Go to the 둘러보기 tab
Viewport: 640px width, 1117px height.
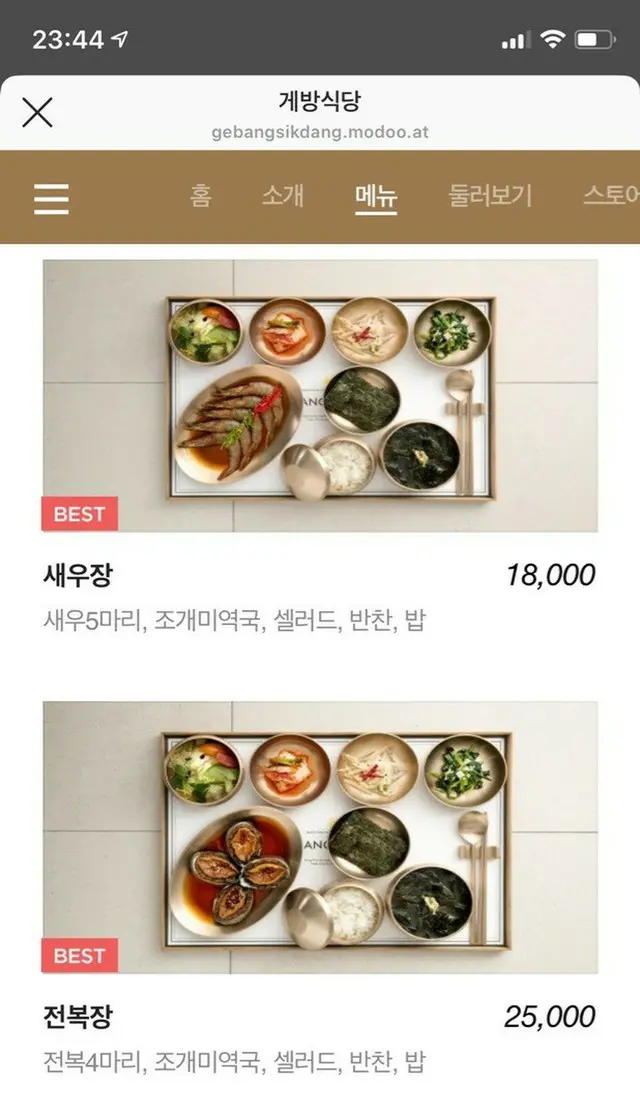tap(490, 195)
